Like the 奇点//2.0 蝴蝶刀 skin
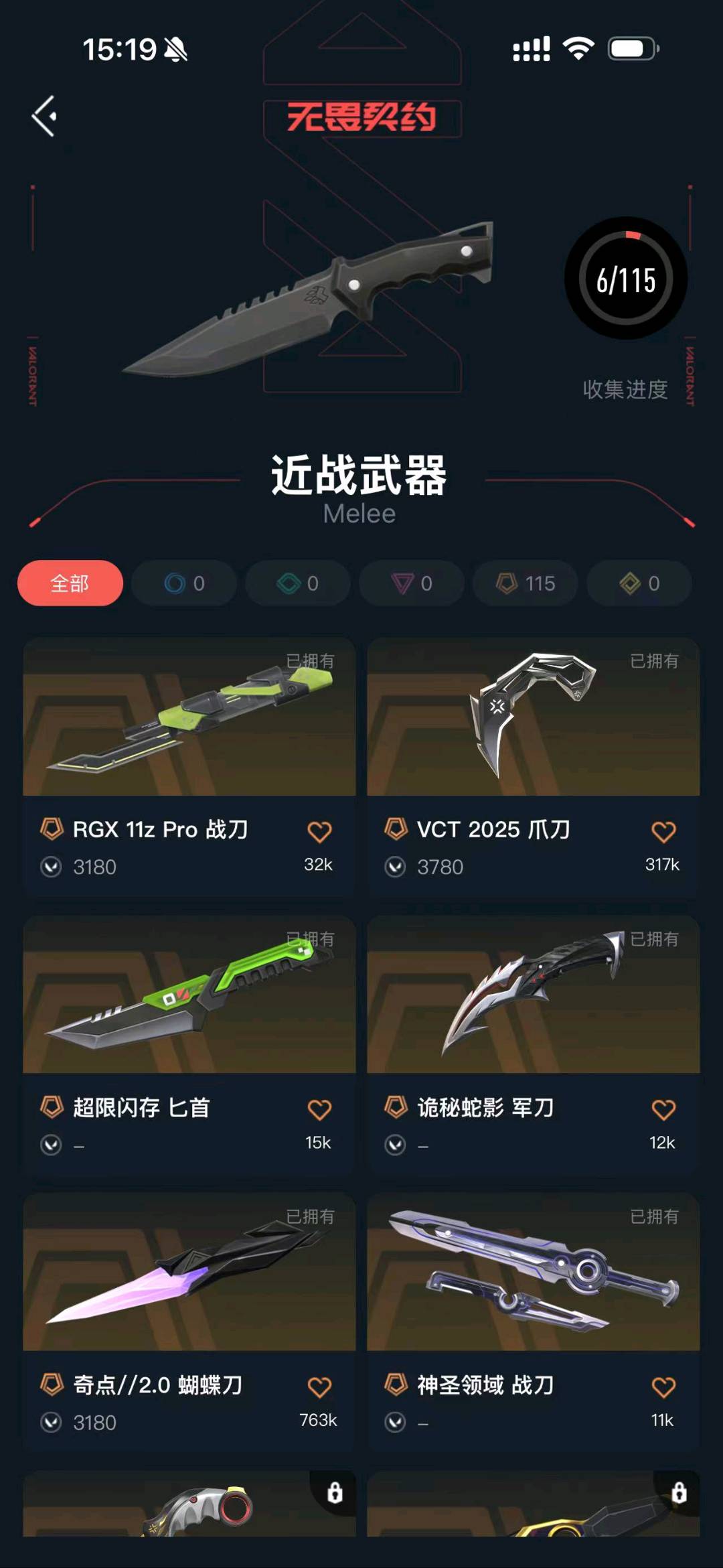The image size is (723, 1568). coord(319,1387)
